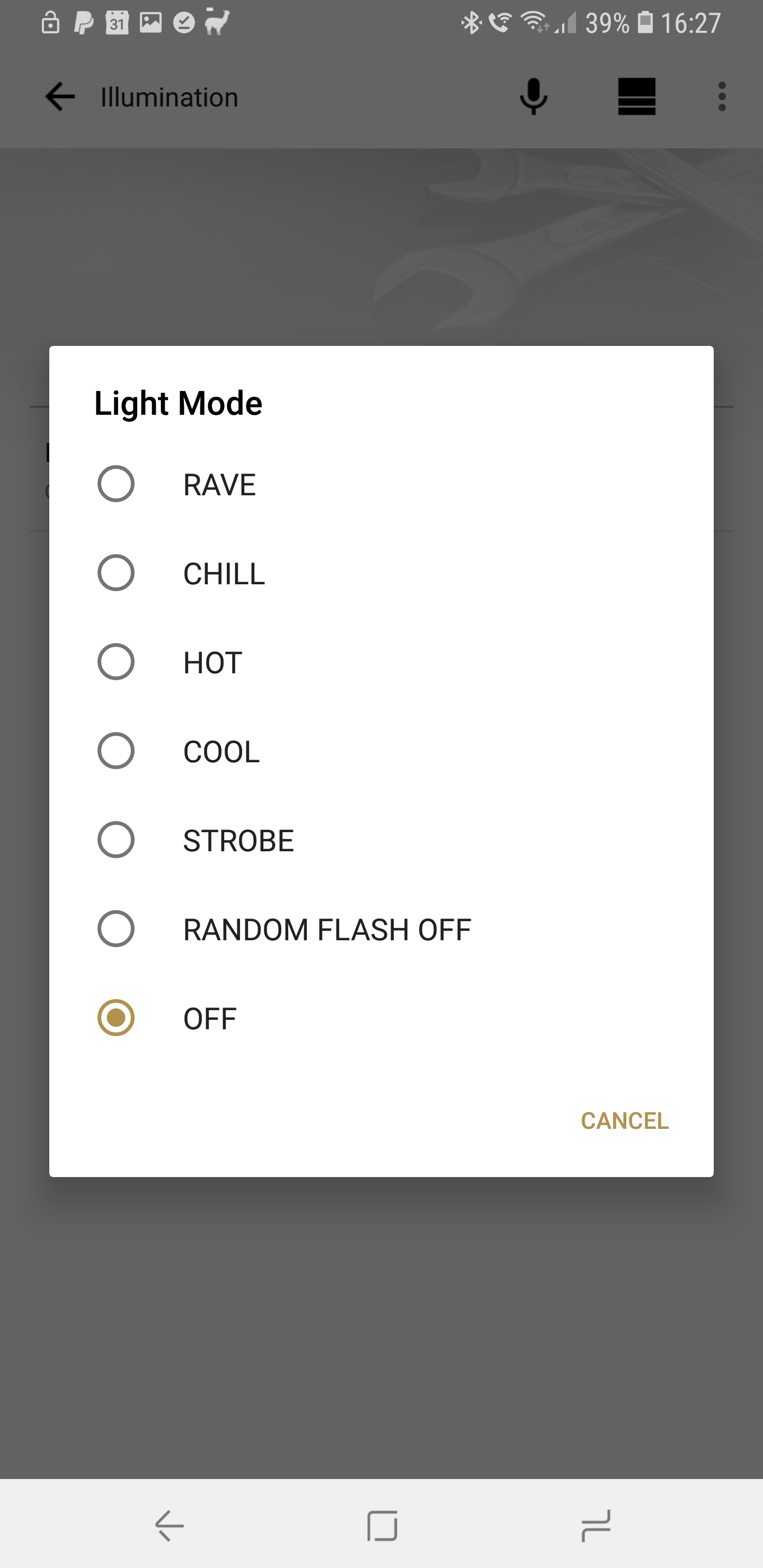Screen dimensions: 763x1568
Task: Choose the CHILL light mode
Action: 381,573
